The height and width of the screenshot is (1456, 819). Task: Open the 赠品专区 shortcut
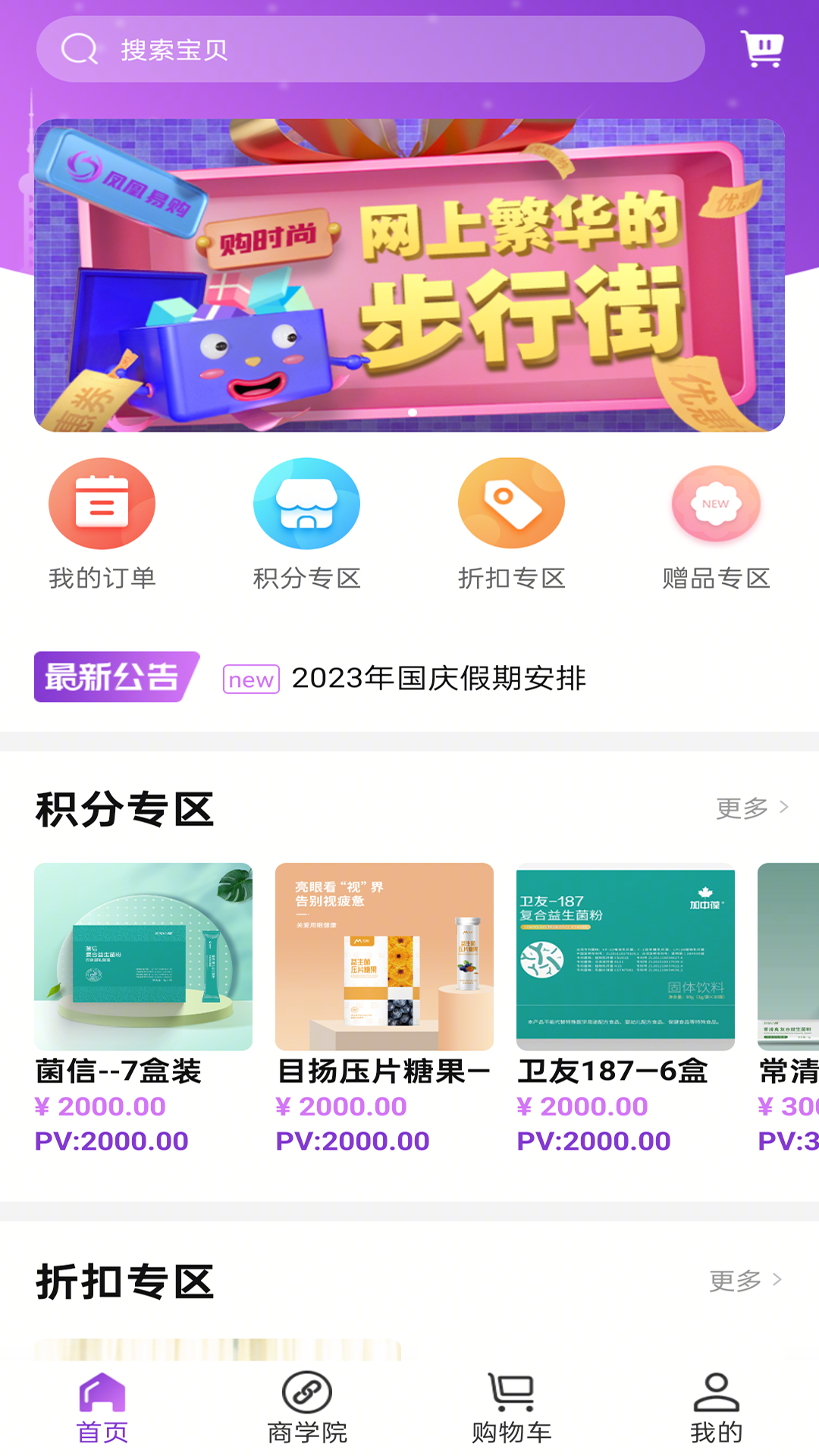pos(716,523)
